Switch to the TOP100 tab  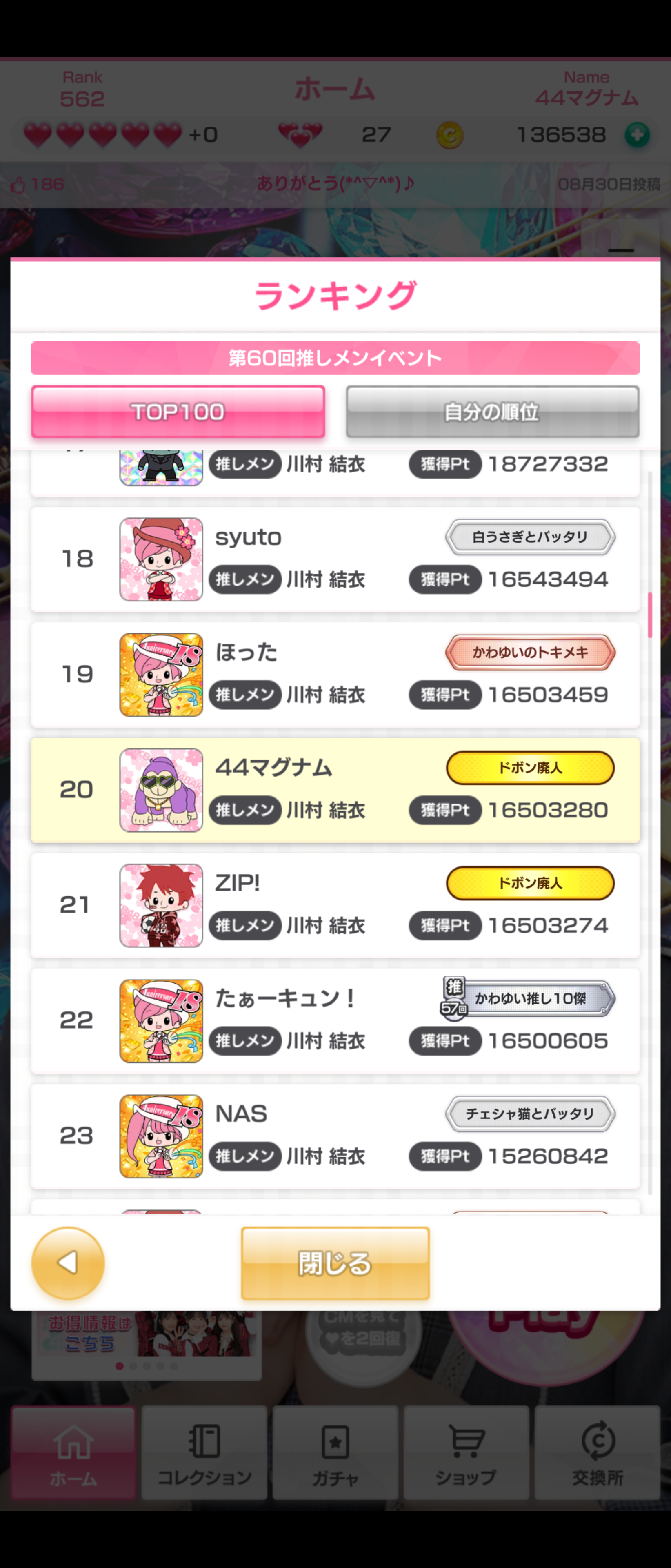pyautogui.click(x=178, y=412)
